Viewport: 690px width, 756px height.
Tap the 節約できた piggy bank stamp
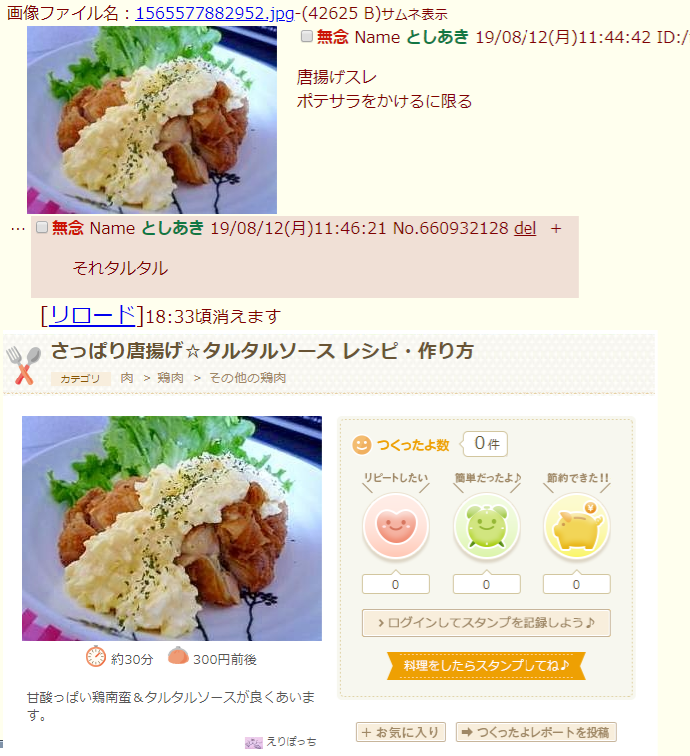point(576,528)
